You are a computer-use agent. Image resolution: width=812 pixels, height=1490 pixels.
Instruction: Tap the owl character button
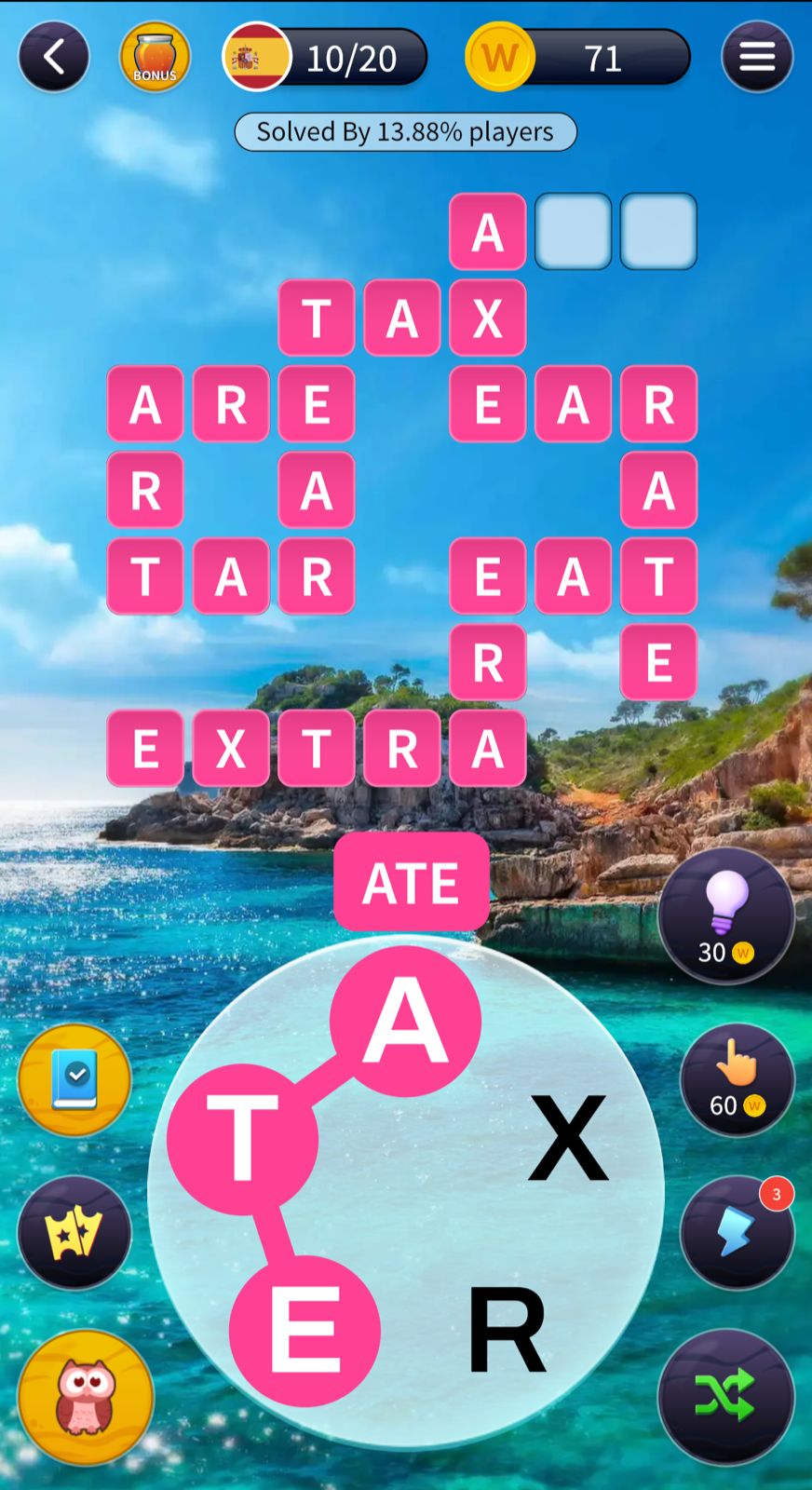[x=86, y=1395]
